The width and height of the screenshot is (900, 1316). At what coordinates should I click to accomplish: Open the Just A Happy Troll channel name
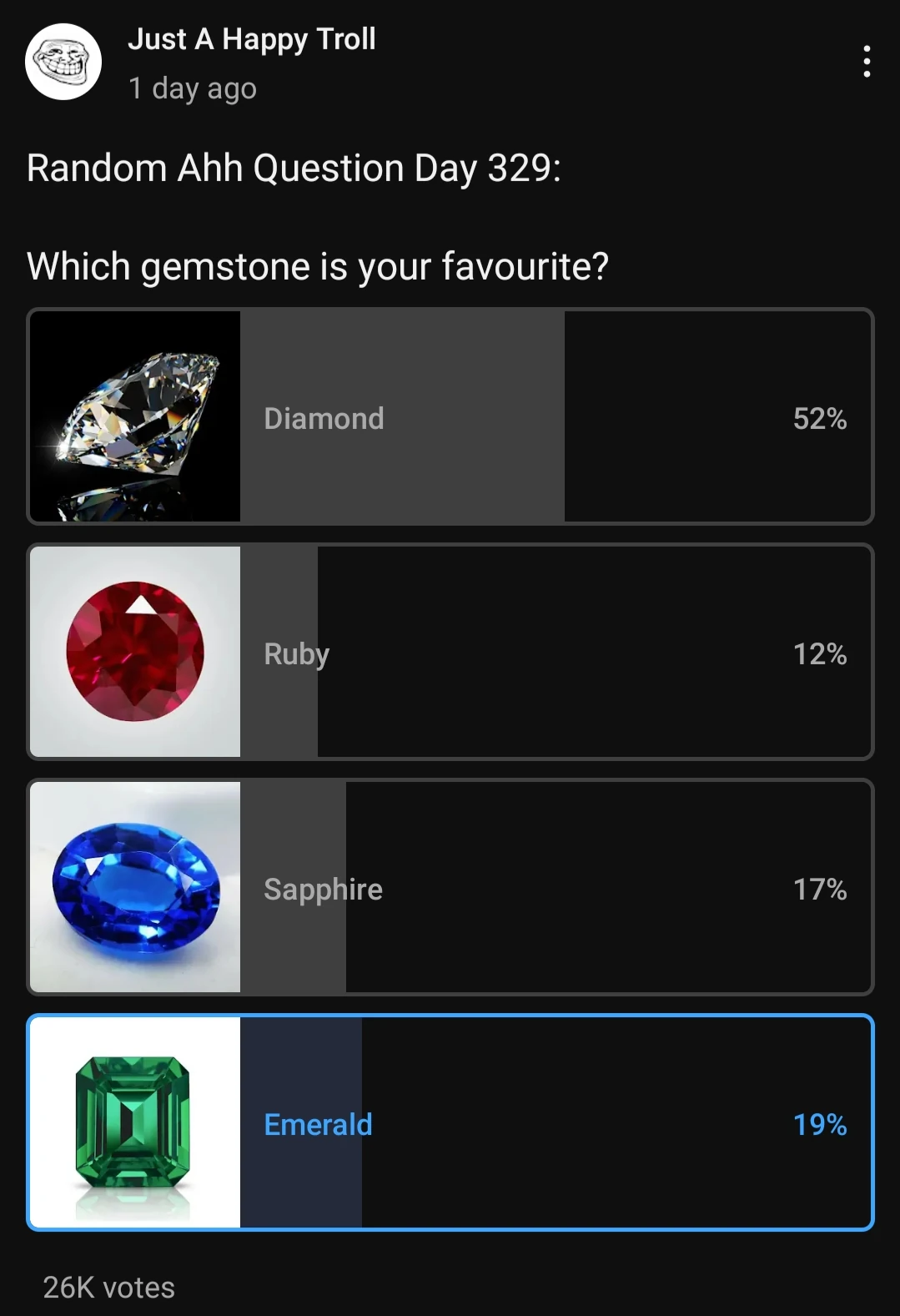[250, 38]
